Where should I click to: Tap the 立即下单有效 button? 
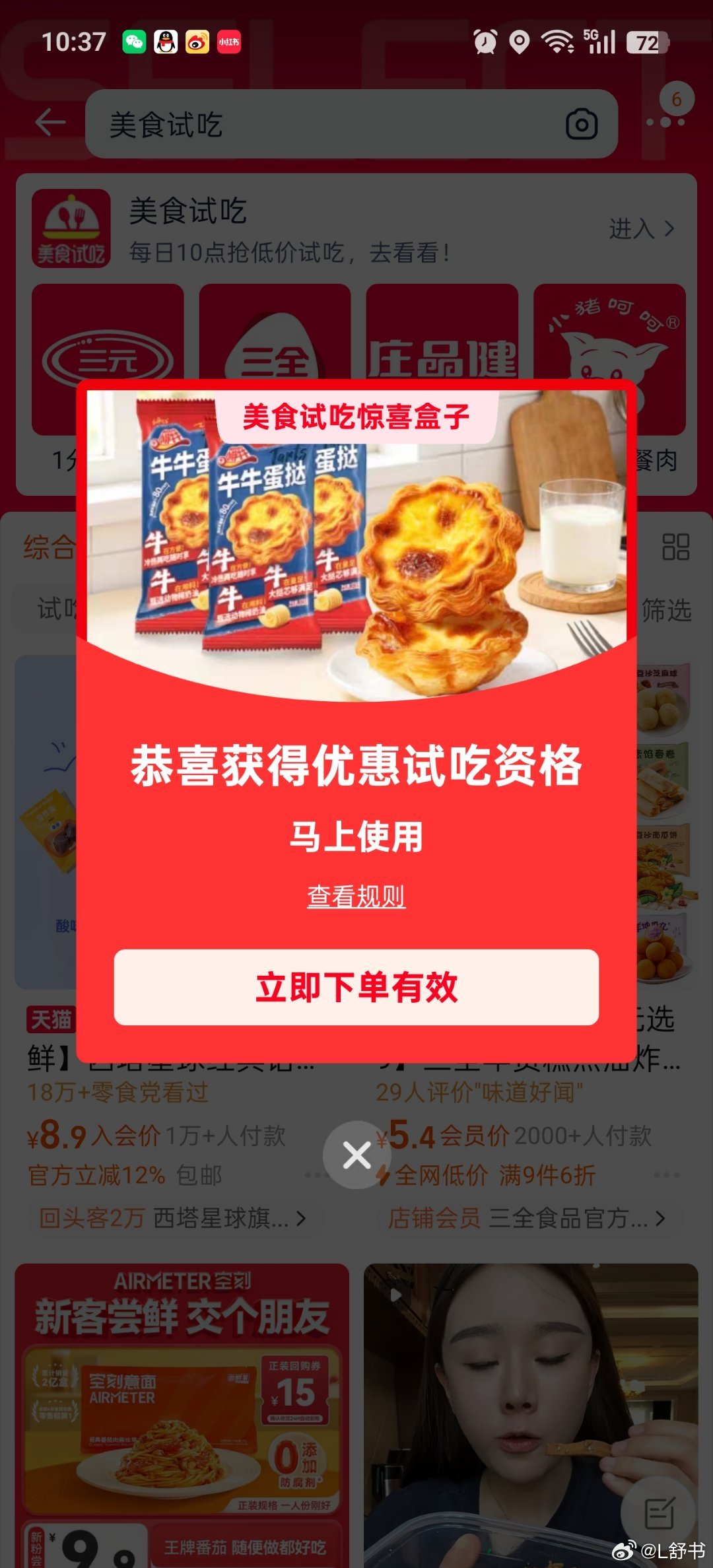tap(356, 987)
